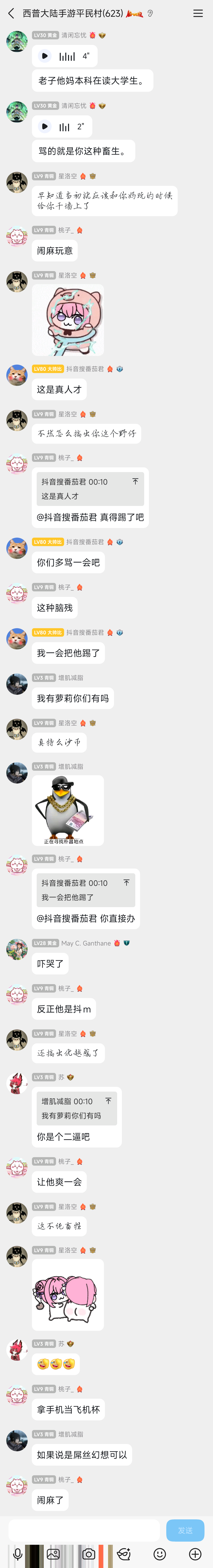Jump to quoted message 这是真人才
Viewport: 213px width, 1568px height.
pyautogui.click(x=90, y=489)
